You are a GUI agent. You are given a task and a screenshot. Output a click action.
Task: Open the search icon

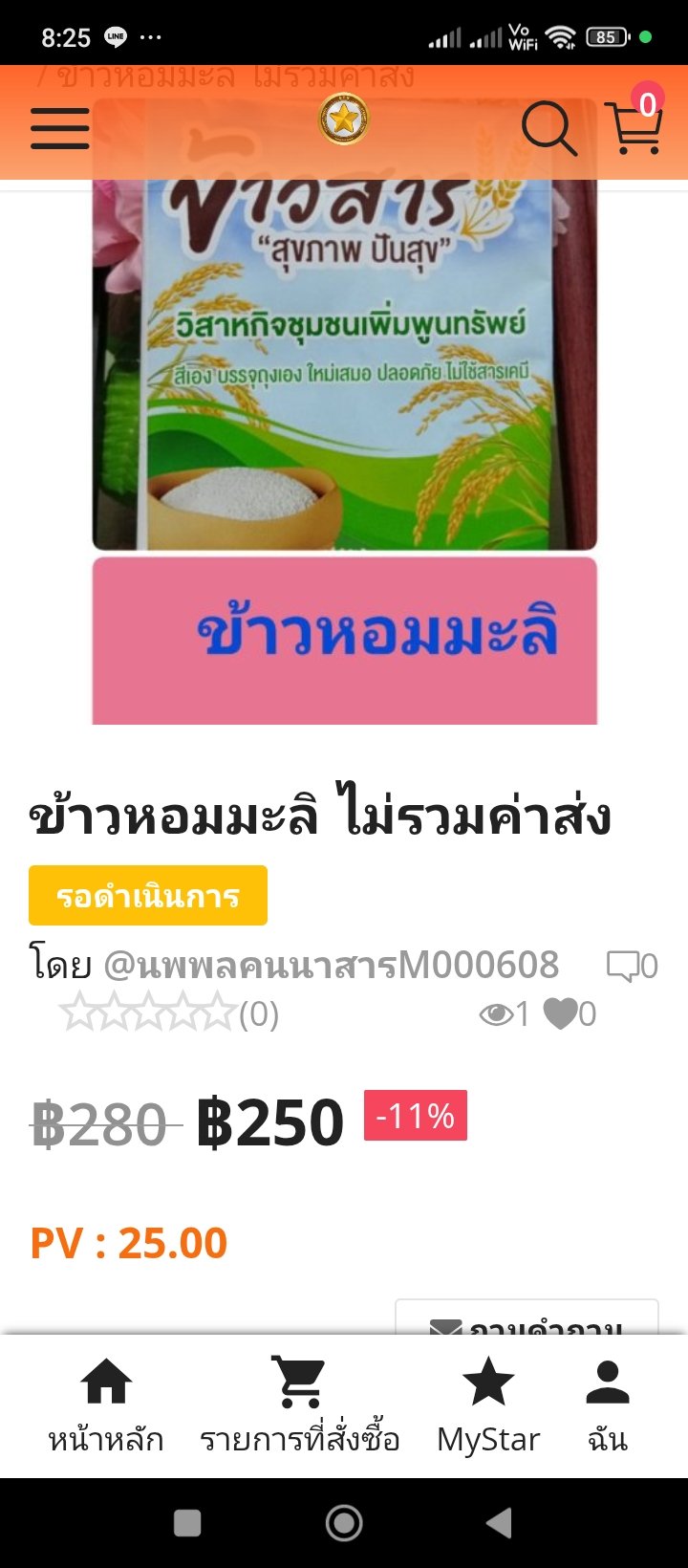(549, 127)
